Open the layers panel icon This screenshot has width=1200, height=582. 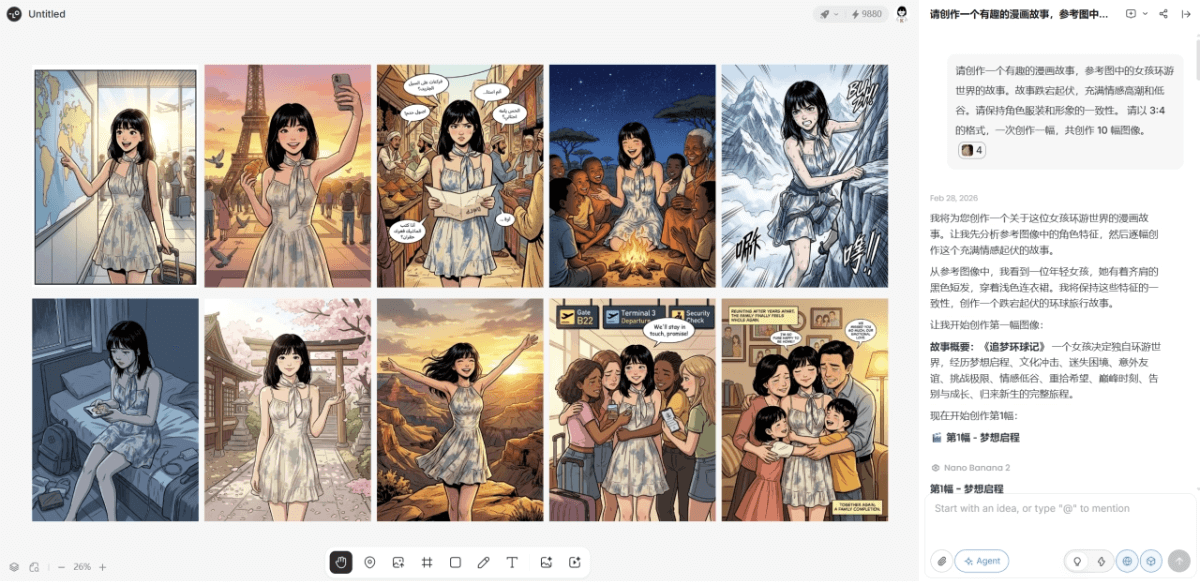pos(14,567)
